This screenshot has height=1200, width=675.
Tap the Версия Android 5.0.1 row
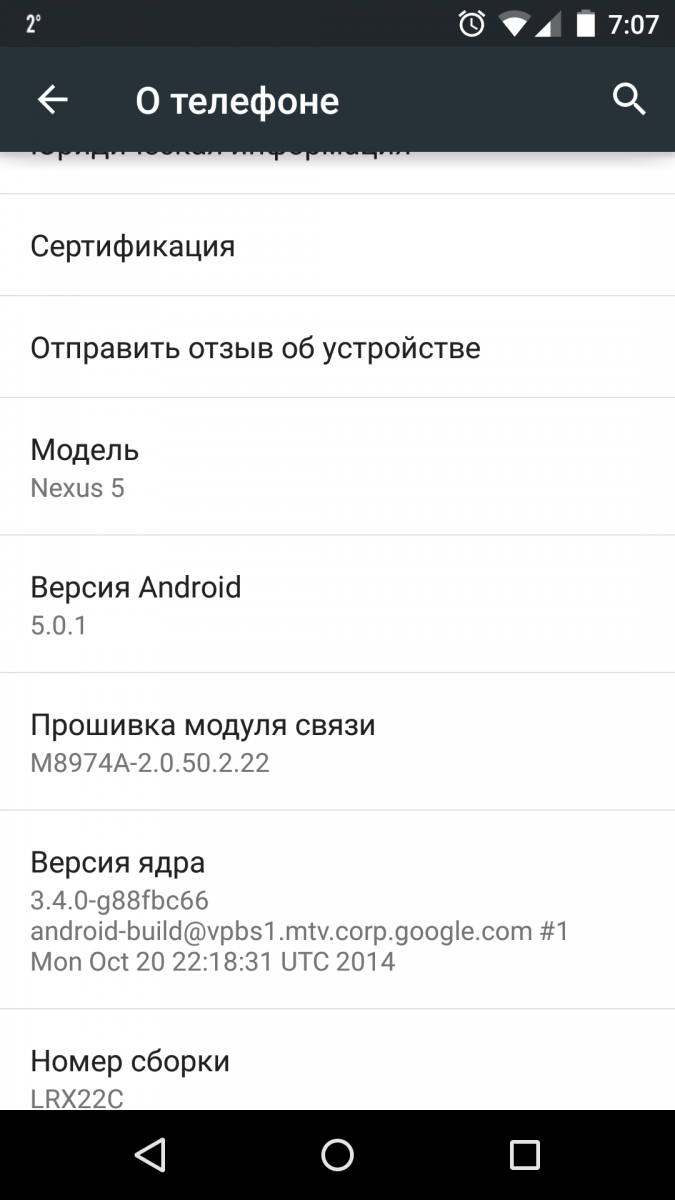pos(337,605)
